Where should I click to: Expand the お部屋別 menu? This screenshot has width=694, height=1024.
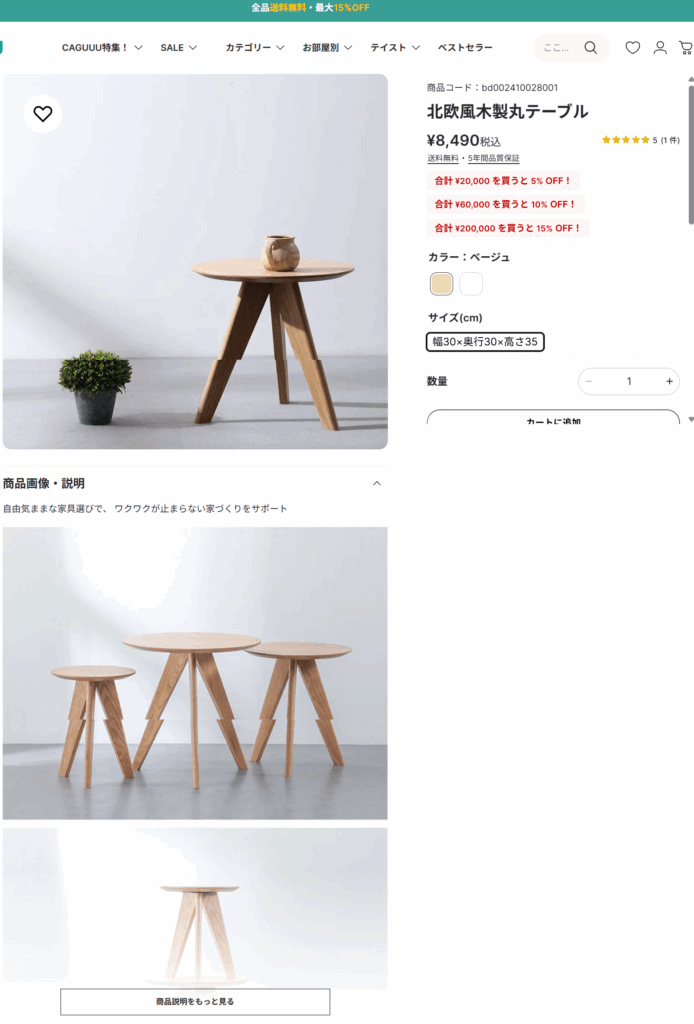coord(327,48)
